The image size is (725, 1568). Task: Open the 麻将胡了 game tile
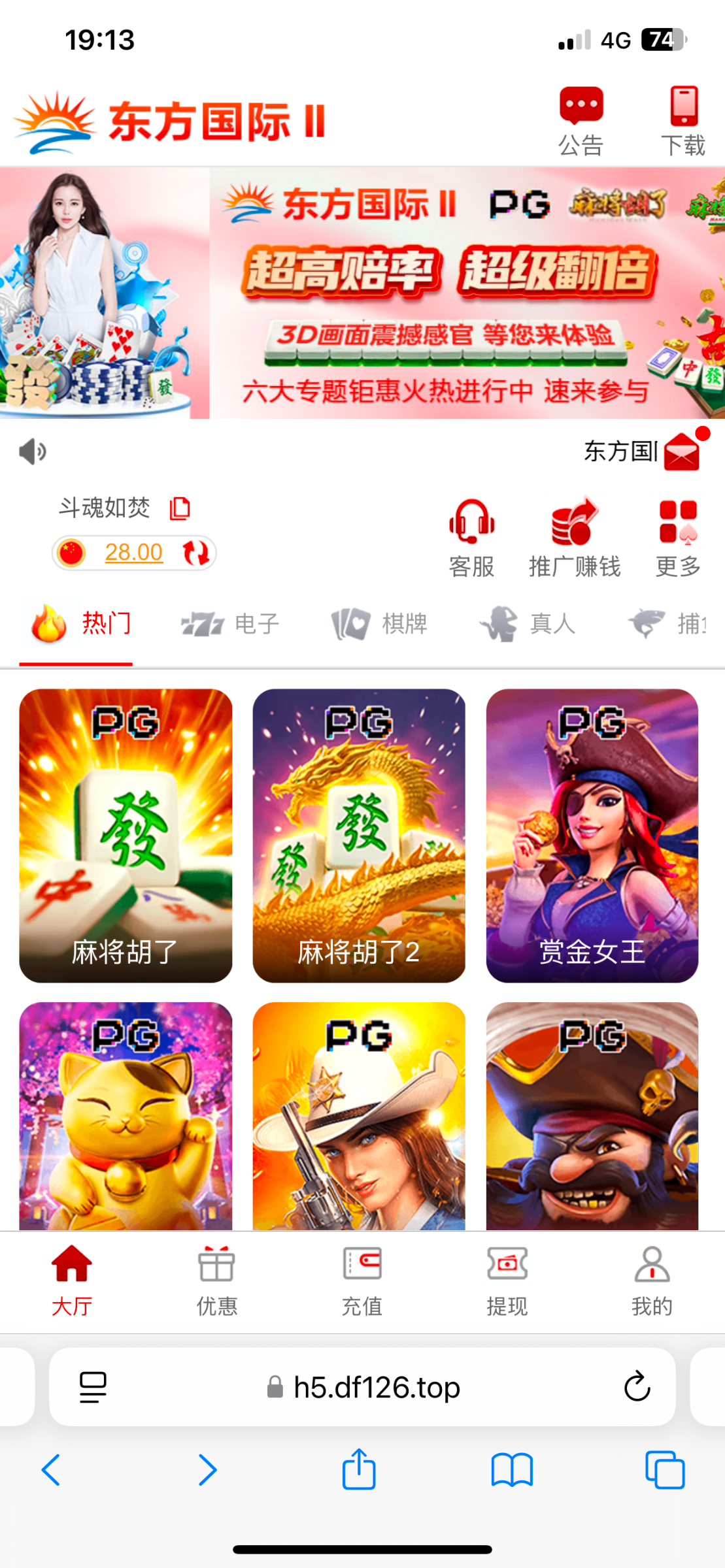[126, 835]
